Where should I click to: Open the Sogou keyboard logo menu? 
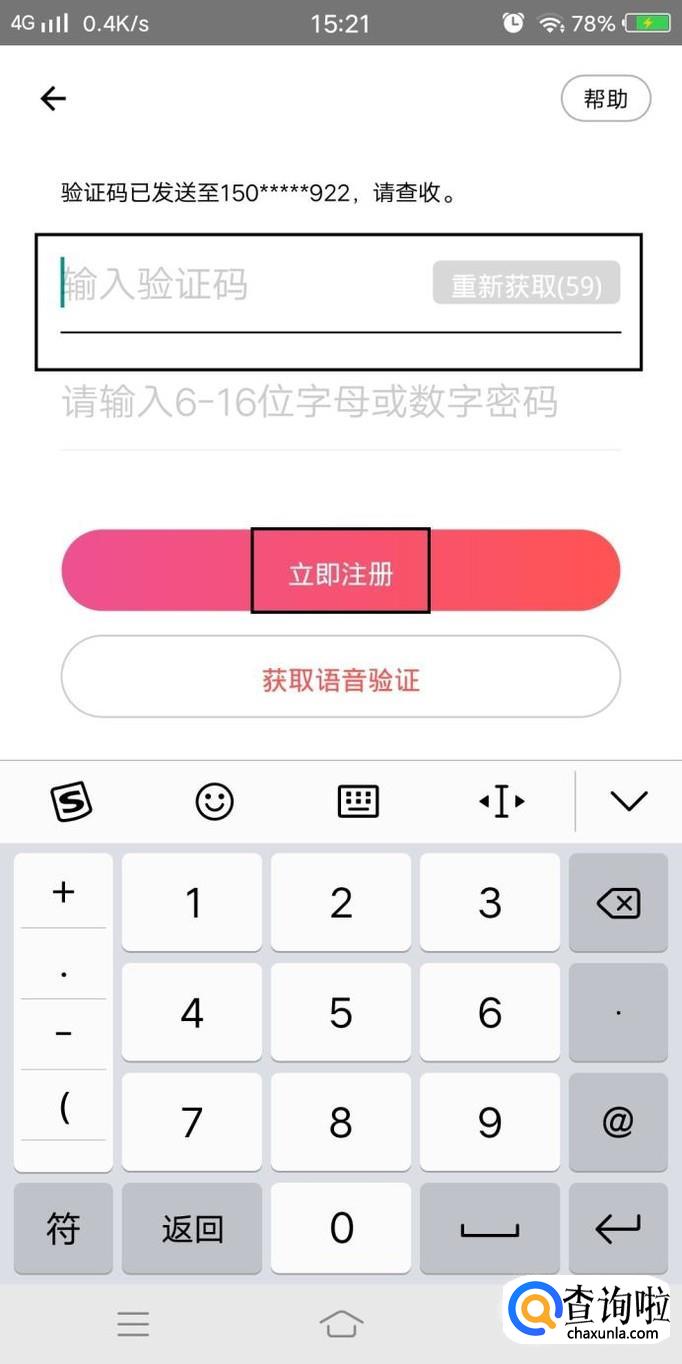click(x=71, y=801)
